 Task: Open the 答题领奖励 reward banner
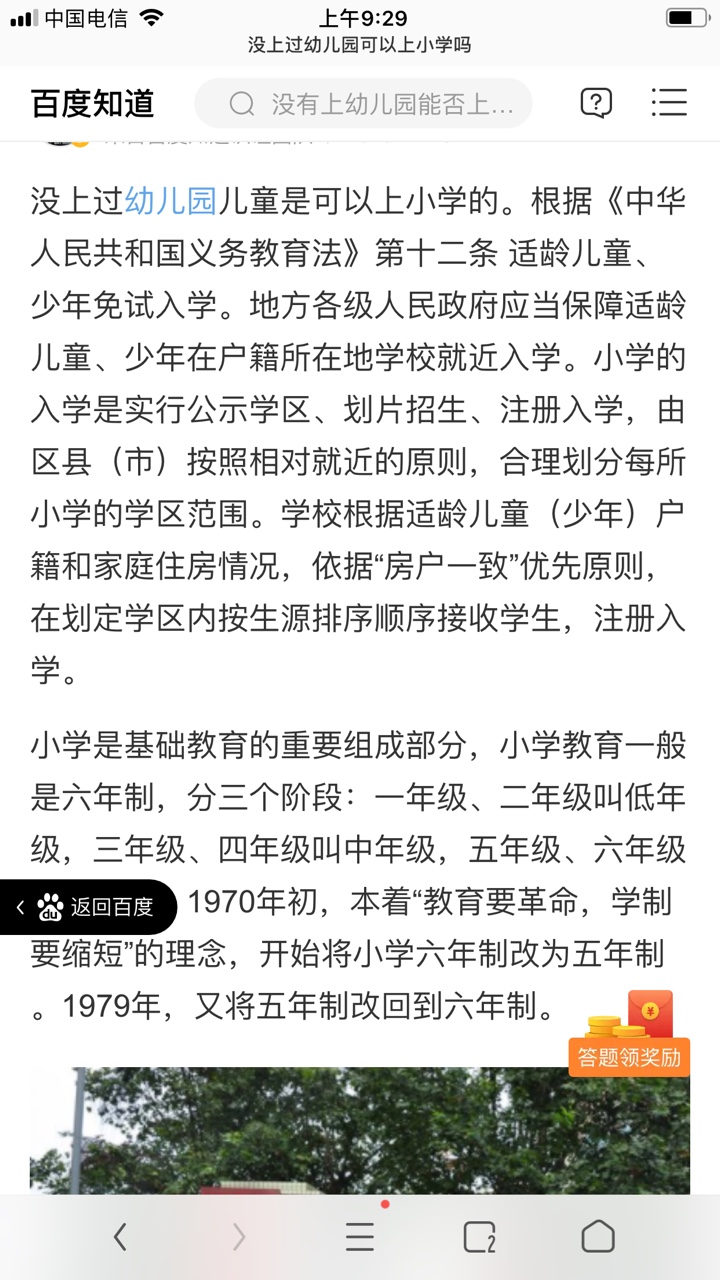point(630,1034)
